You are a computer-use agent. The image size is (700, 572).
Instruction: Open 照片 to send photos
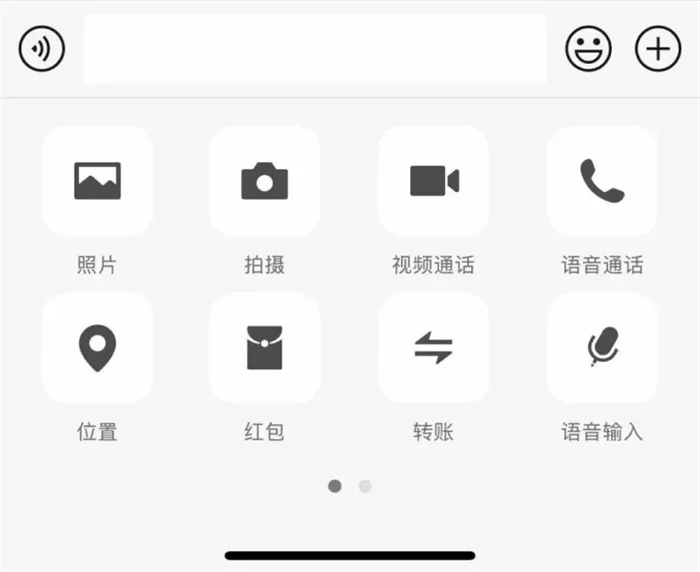coord(97,181)
